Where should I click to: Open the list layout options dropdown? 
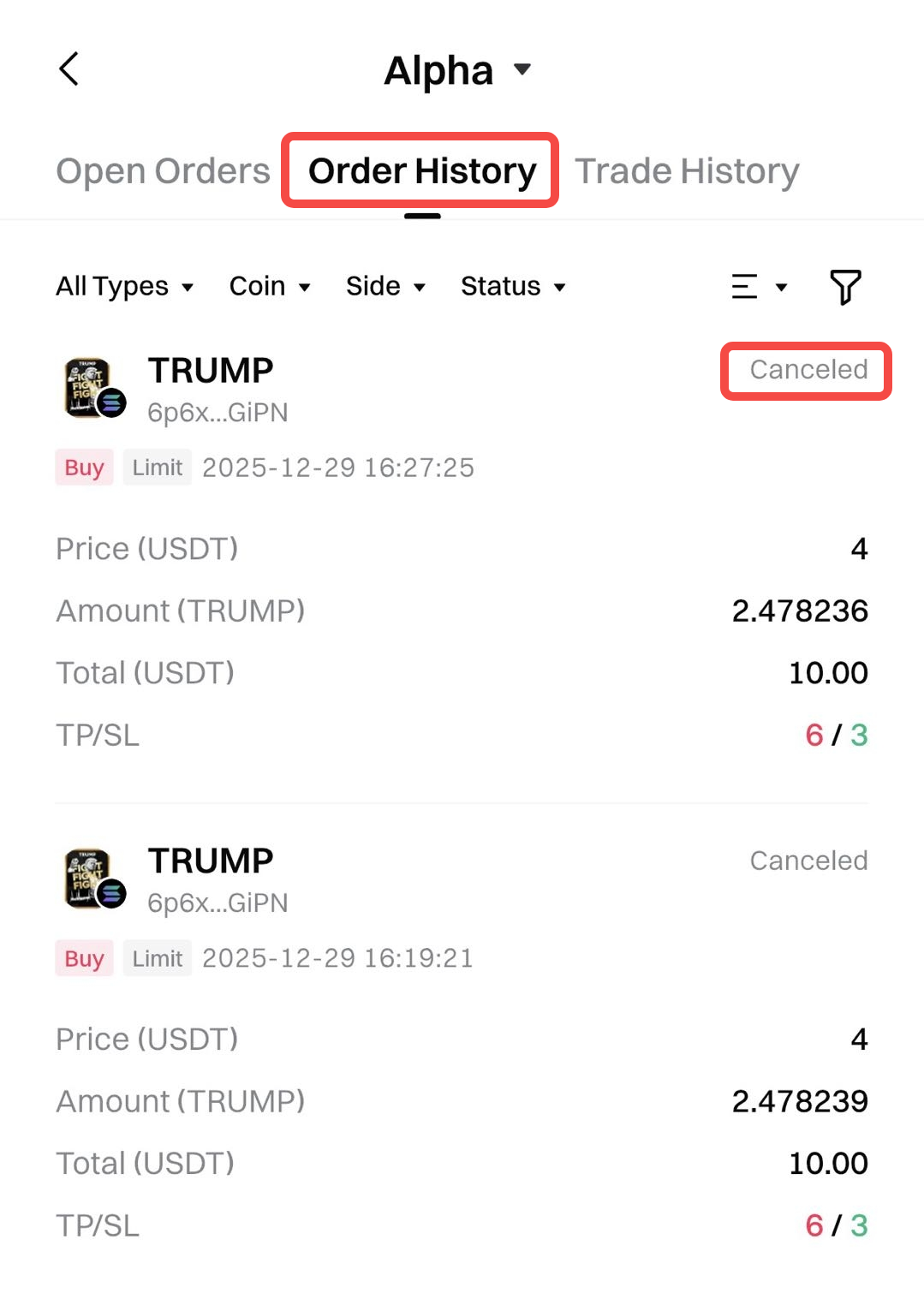(x=759, y=287)
